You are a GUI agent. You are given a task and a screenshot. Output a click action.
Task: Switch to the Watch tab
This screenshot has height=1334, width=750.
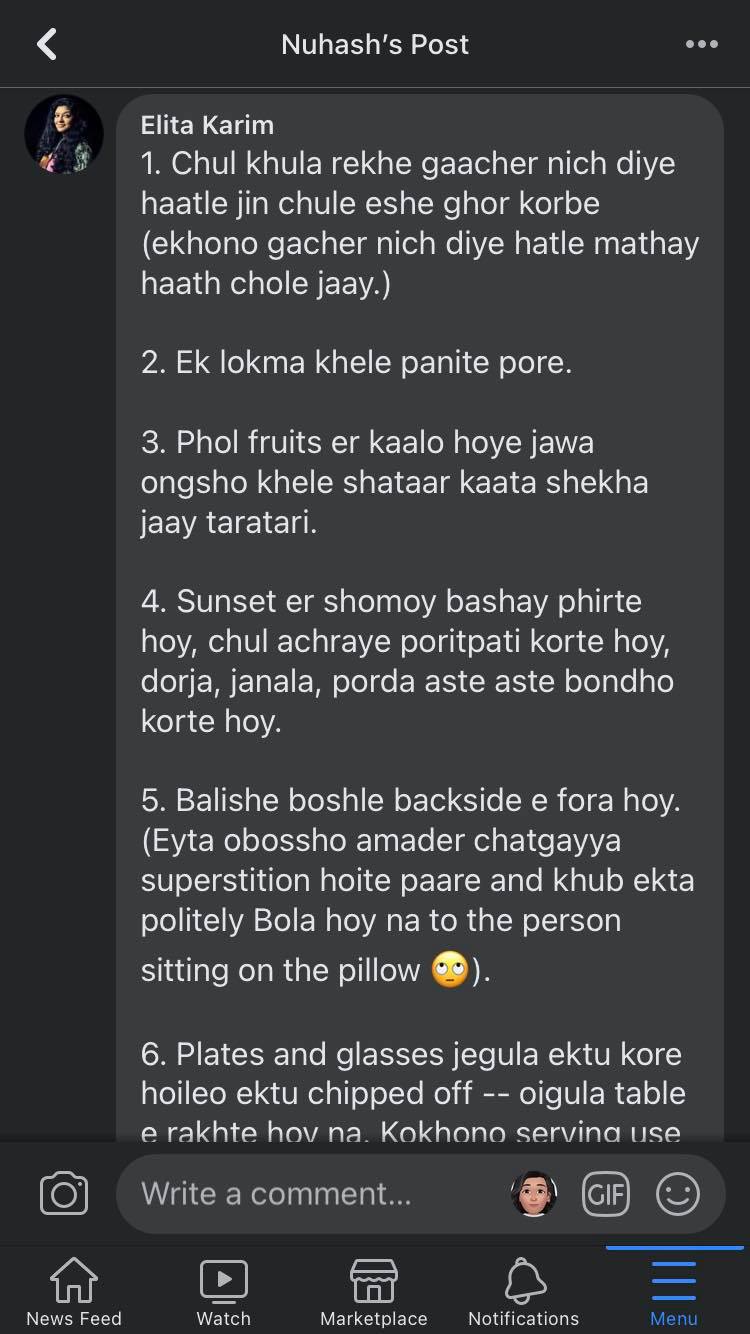coord(224,1291)
